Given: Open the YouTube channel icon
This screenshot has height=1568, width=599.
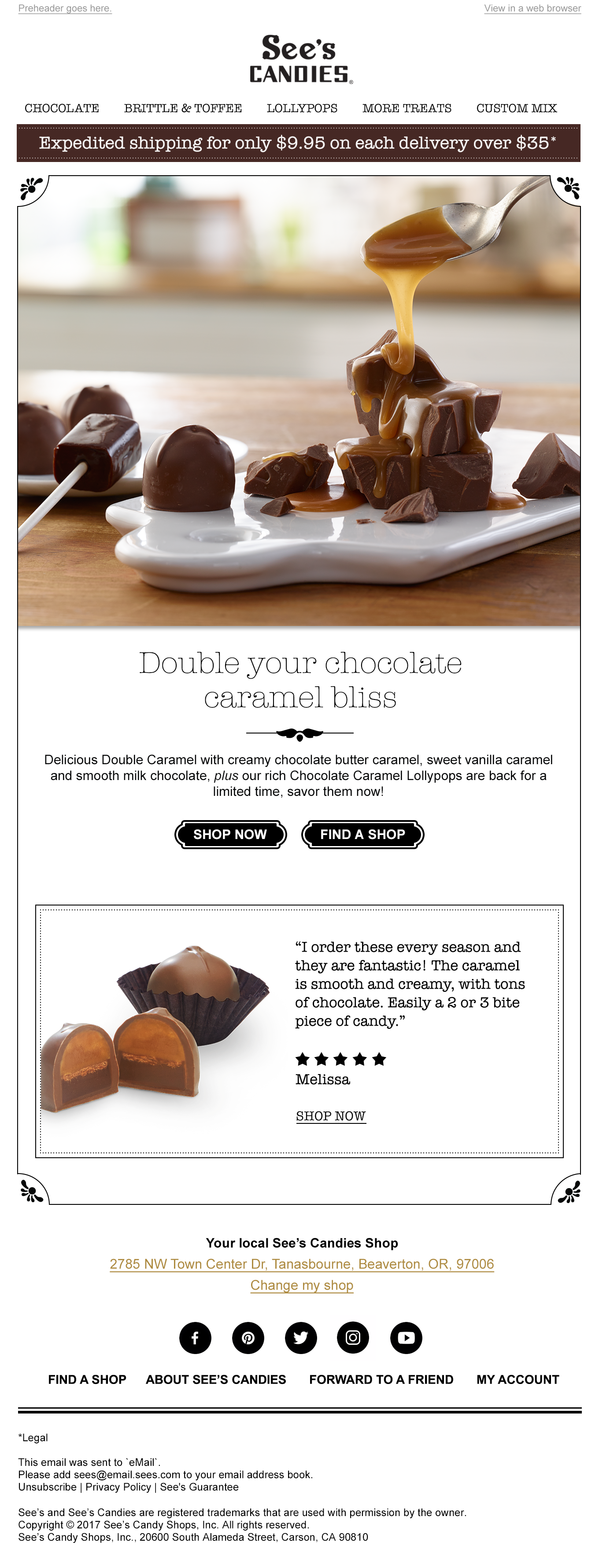Looking at the screenshot, I should pos(406,1337).
